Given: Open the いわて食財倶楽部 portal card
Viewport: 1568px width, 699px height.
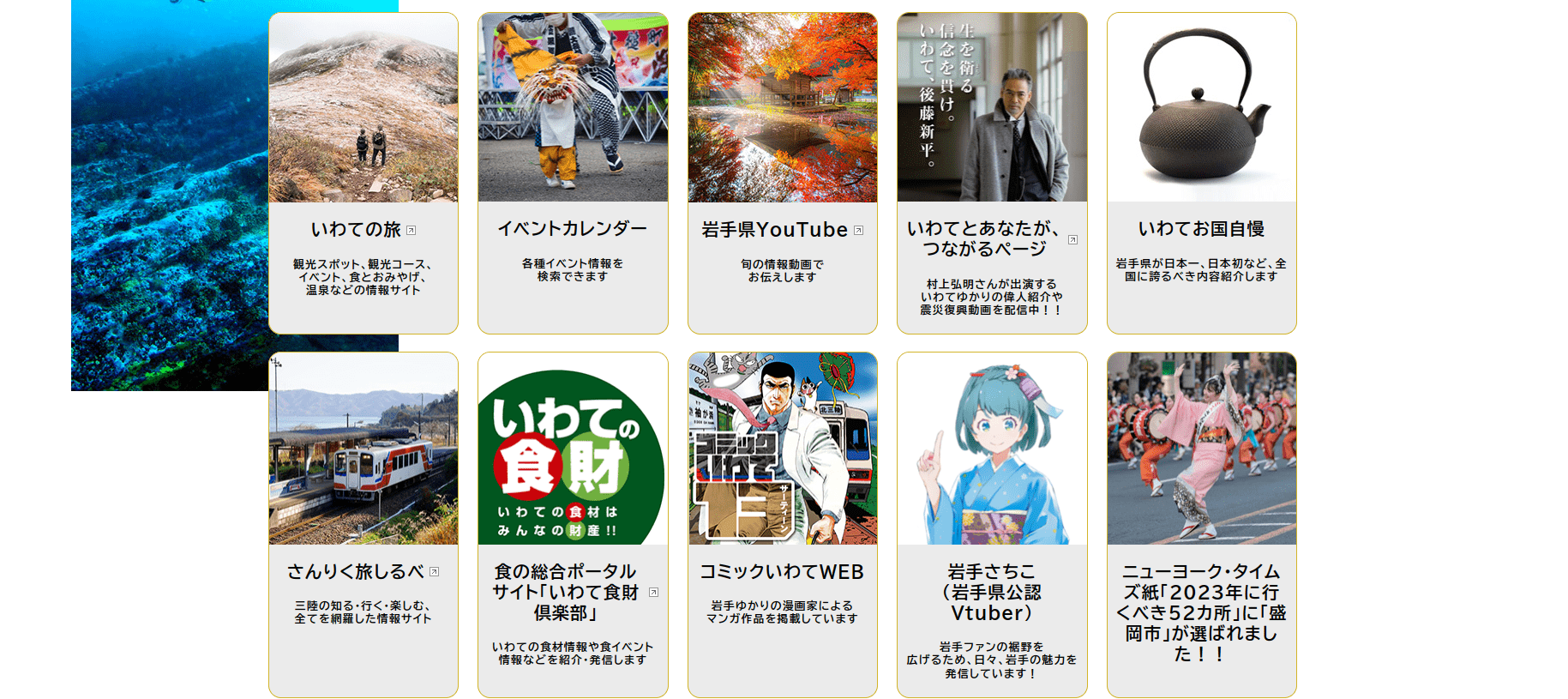Looking at the screenshot, I should tap(573, 523).
